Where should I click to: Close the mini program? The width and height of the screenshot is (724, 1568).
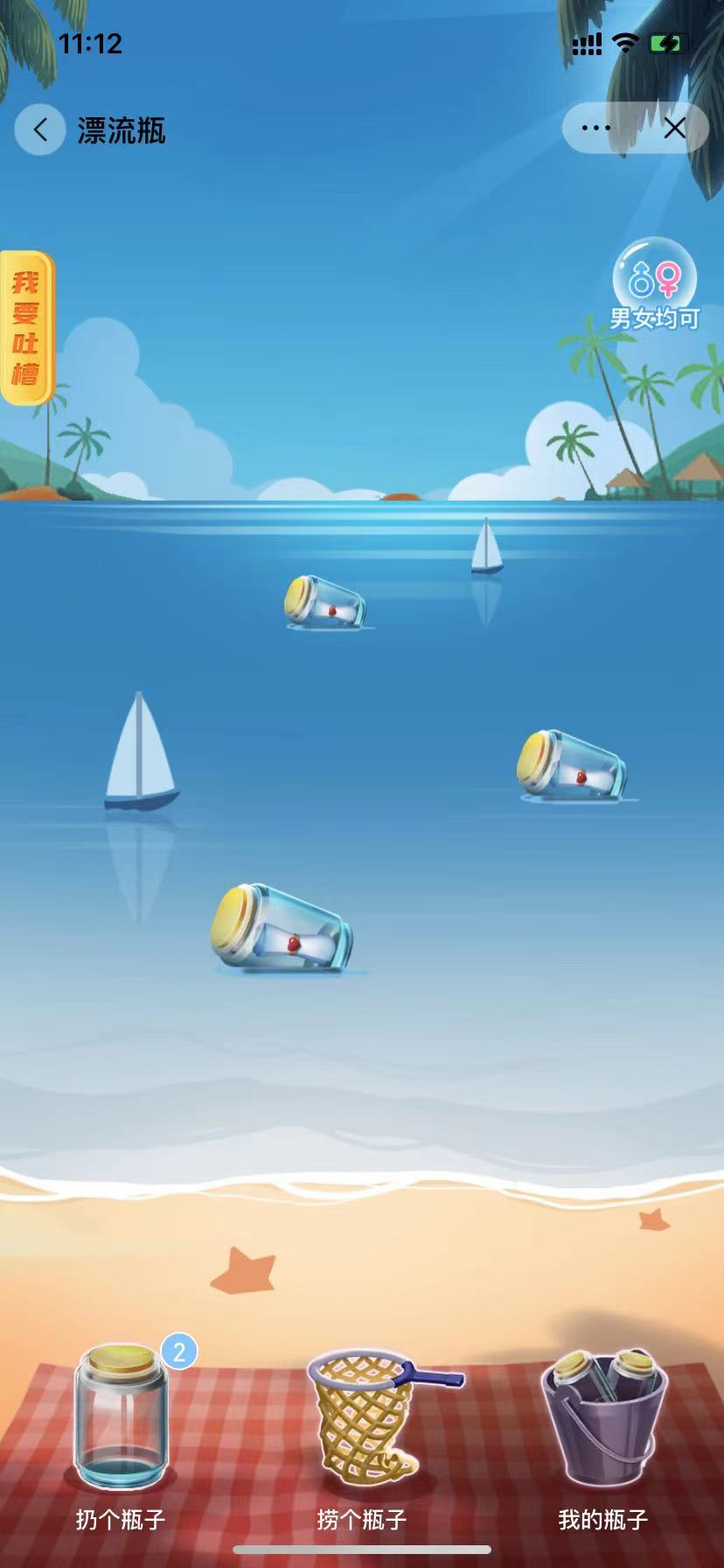point(674,129)
